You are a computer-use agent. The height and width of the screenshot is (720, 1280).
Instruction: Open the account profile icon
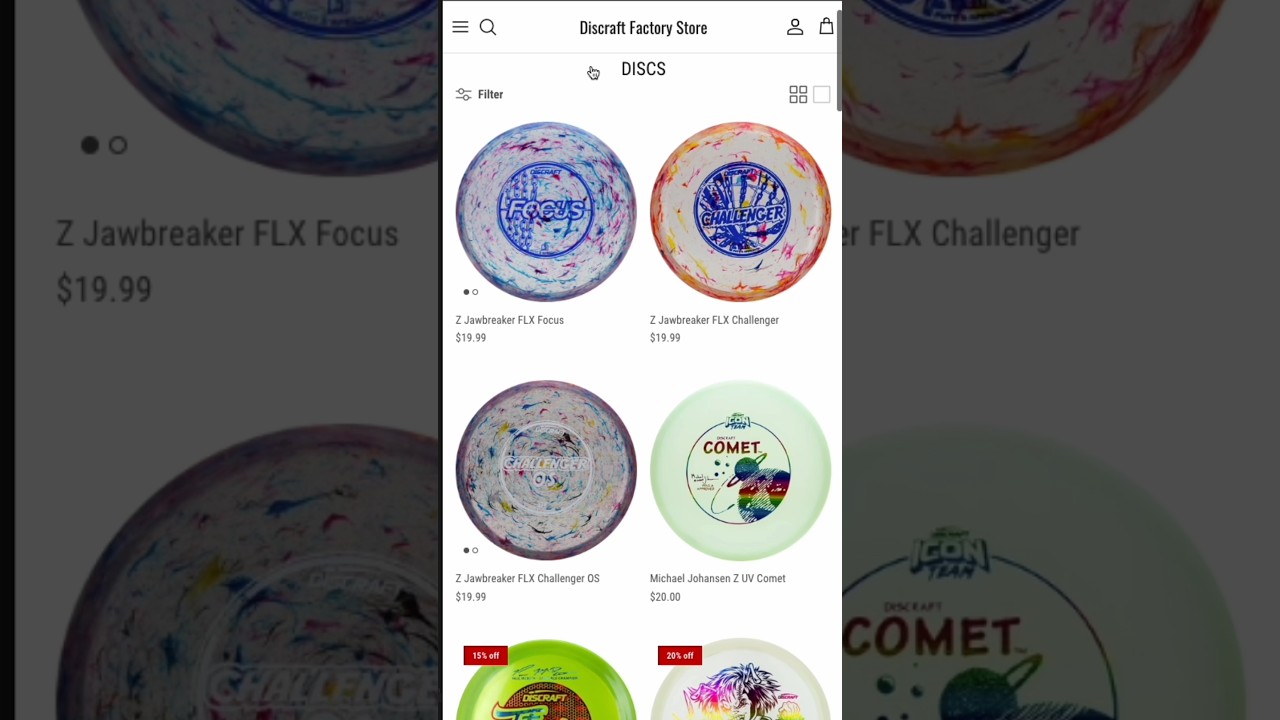tap(795, 27)
